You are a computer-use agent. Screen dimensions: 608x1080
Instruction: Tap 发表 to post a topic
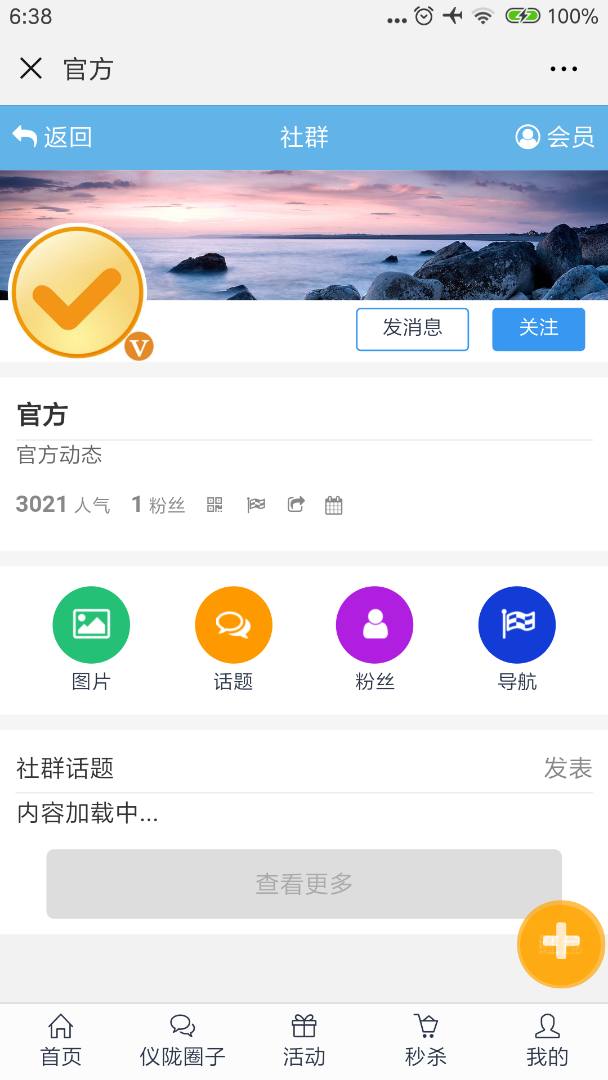(568, 768)
